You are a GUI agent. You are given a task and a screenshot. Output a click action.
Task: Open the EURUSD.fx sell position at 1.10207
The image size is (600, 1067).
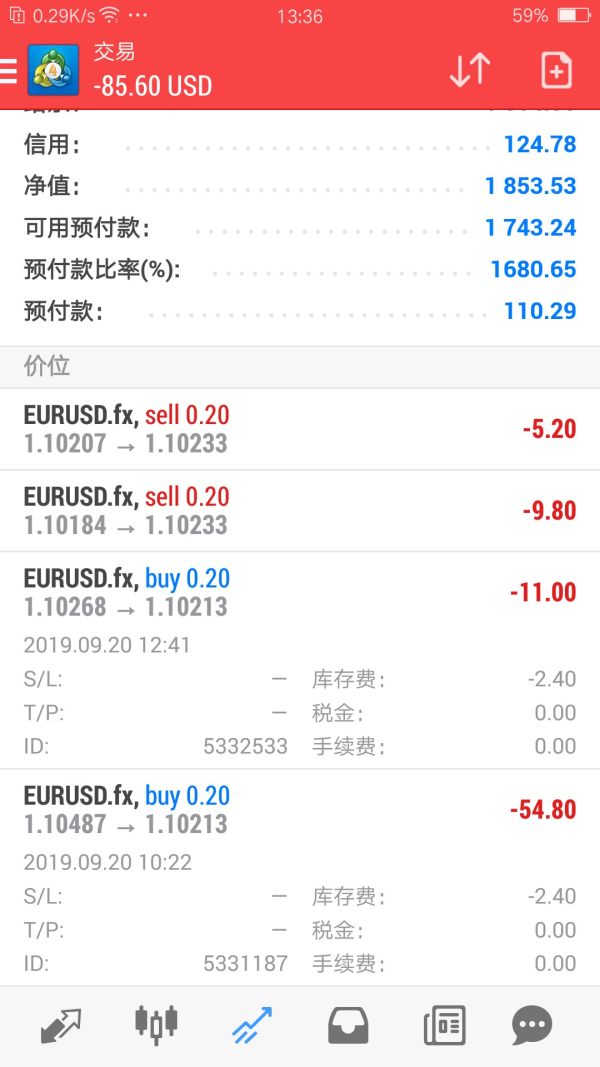click(300, 429)
